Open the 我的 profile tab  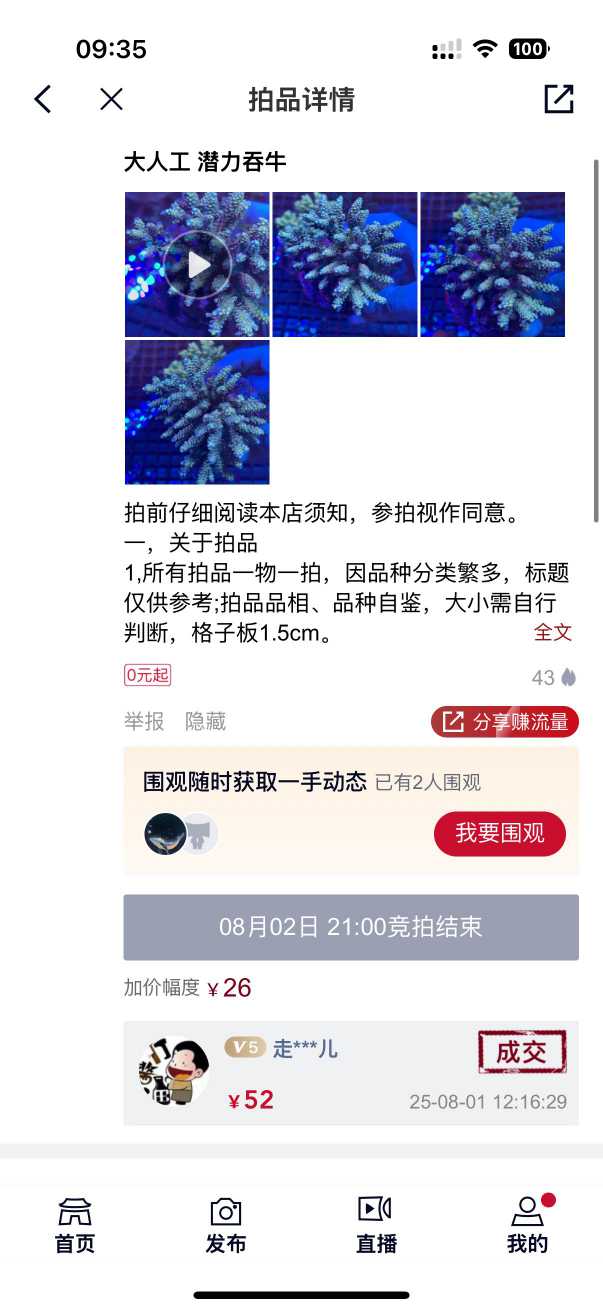[x=527, y=1225]
